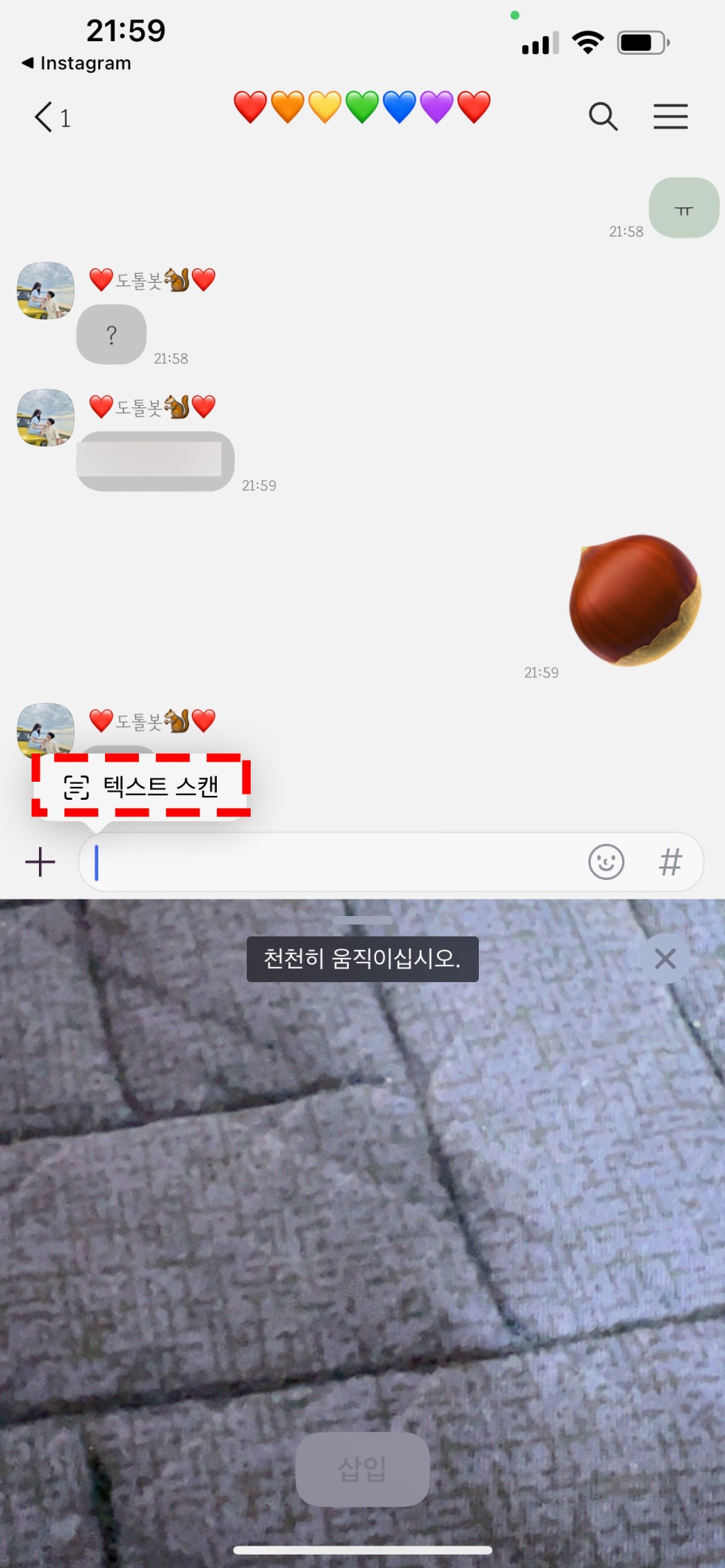Open the plus attachment menu
Screen dimensions: 725x1568
41,861
